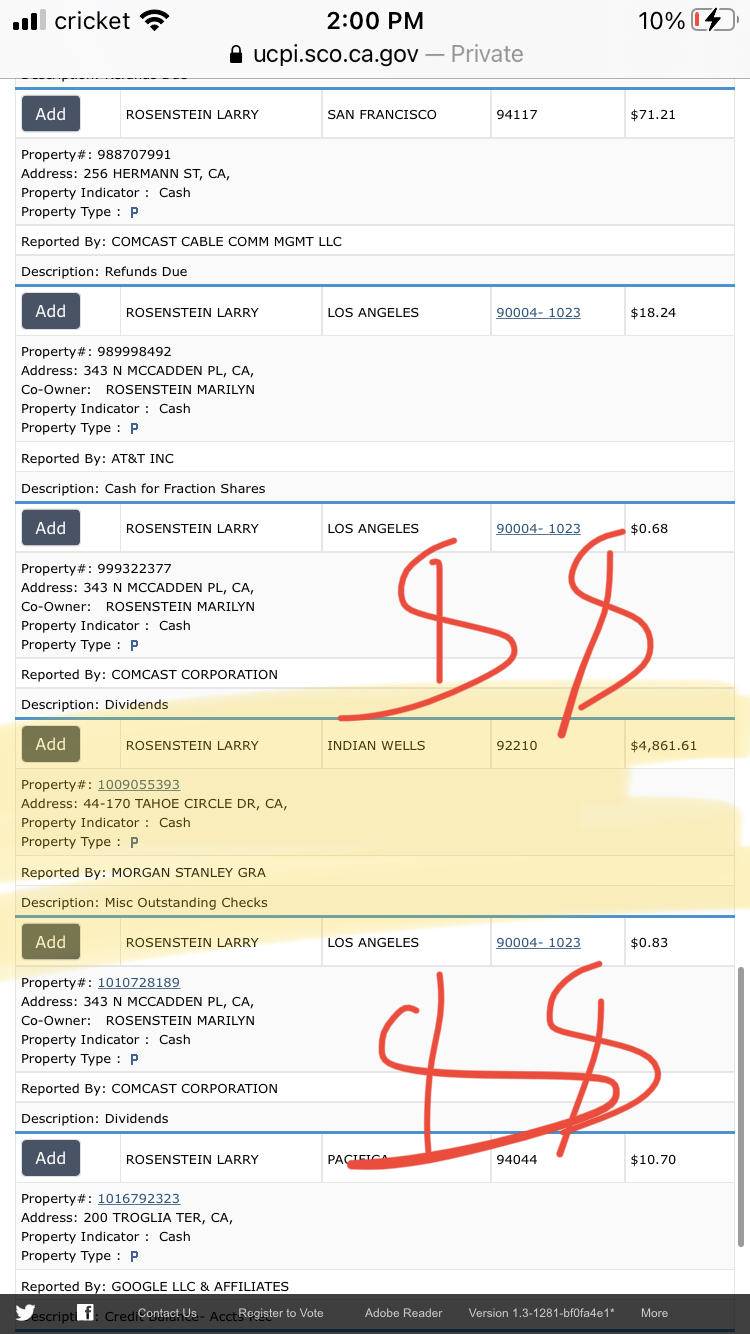The height and width of the screenshot is (1334, 750).
Task: Add the $71.21 San Francisco property
Action: pyautogui.click(x=51, y=114)
